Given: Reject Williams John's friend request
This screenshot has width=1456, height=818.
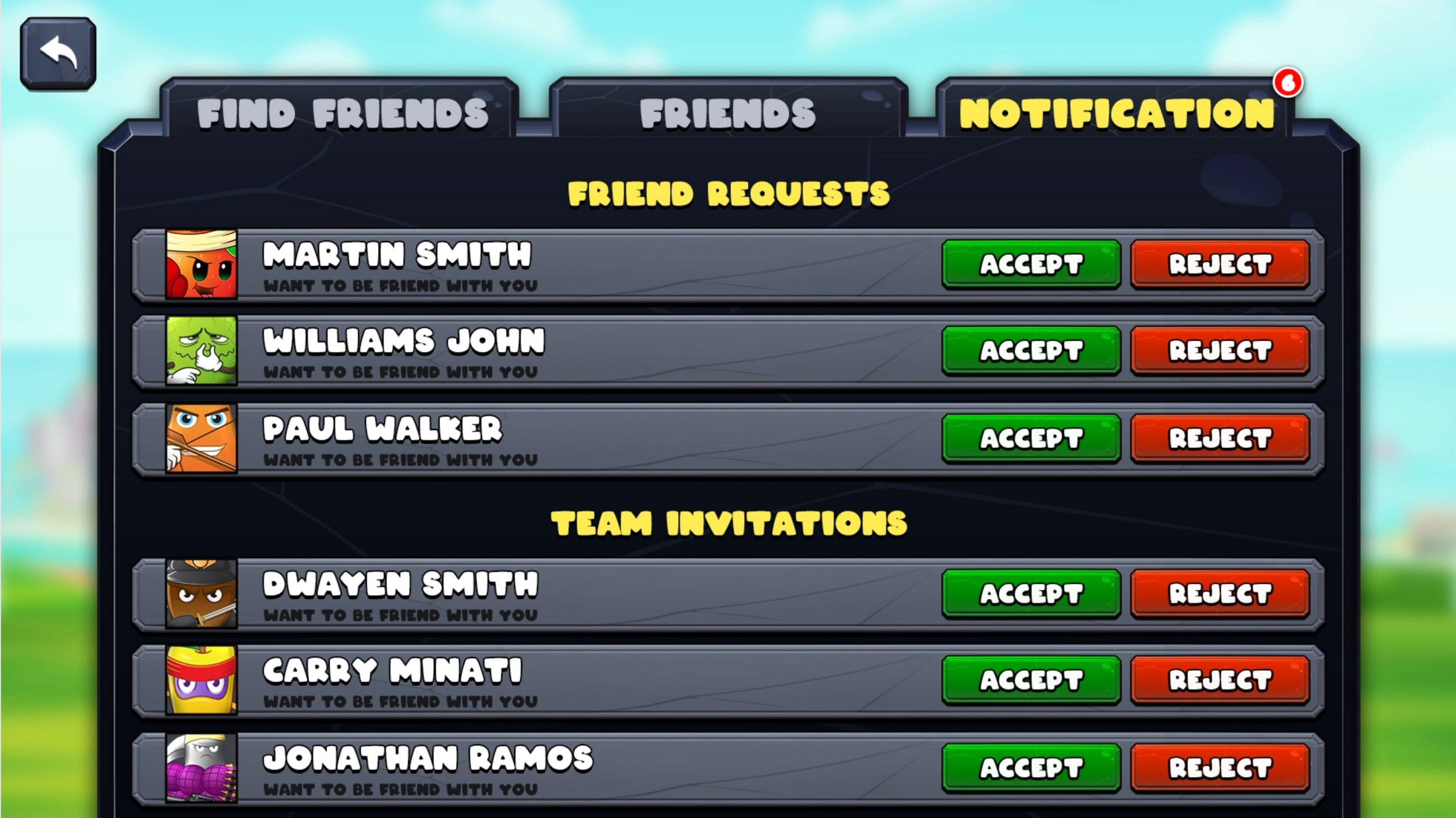Looking at the screenshot, I should [x=1219, y=351].
